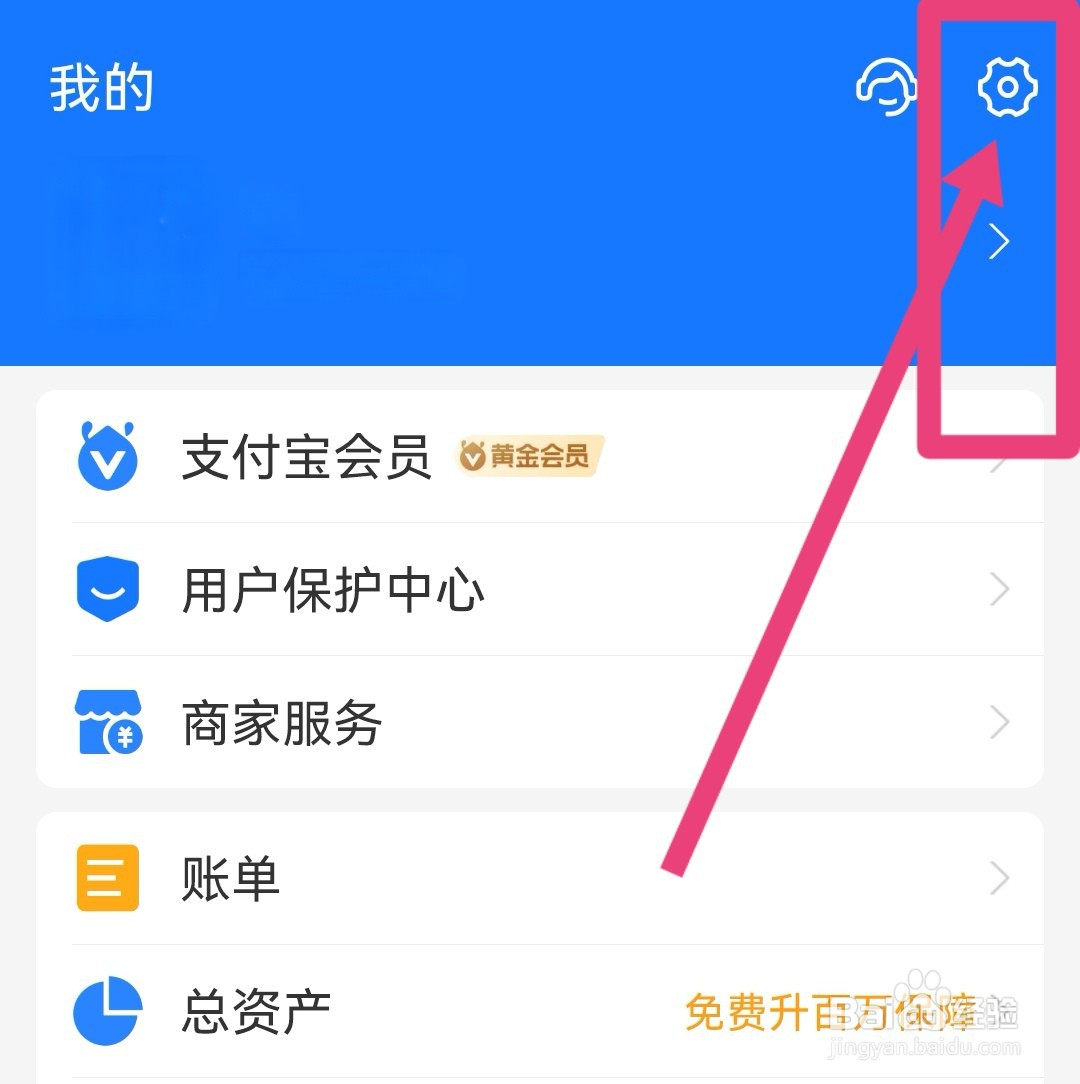
Task: Click the customer service headset icon
Action: pos(884,89)
